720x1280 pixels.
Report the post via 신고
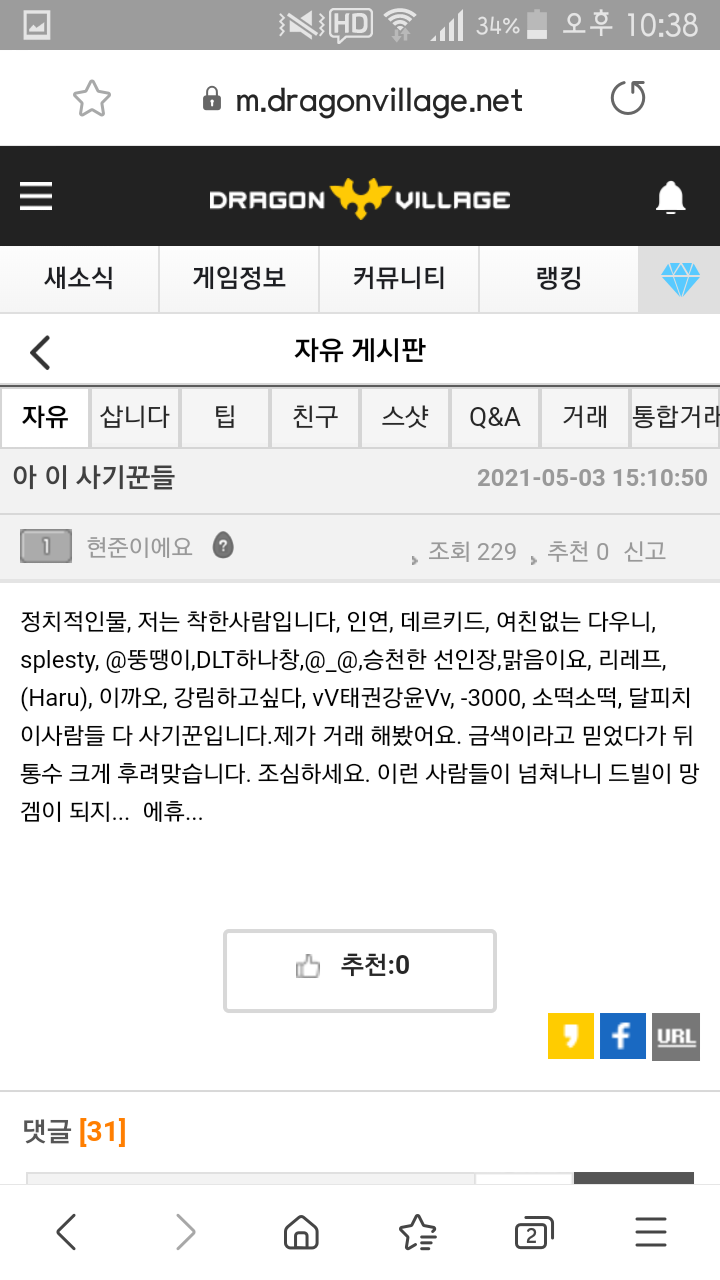pos(645,551)
